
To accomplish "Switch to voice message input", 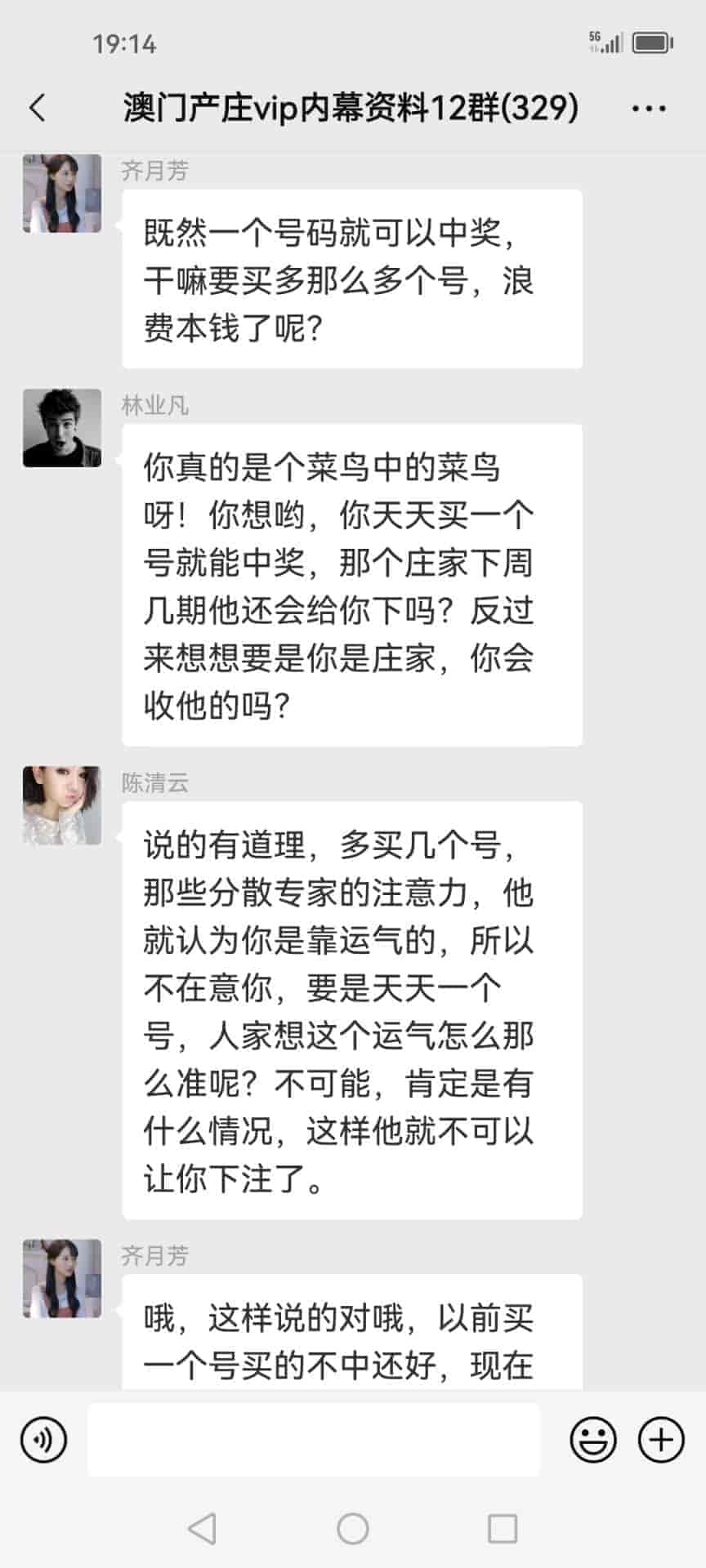I will tap(43, 1440).
